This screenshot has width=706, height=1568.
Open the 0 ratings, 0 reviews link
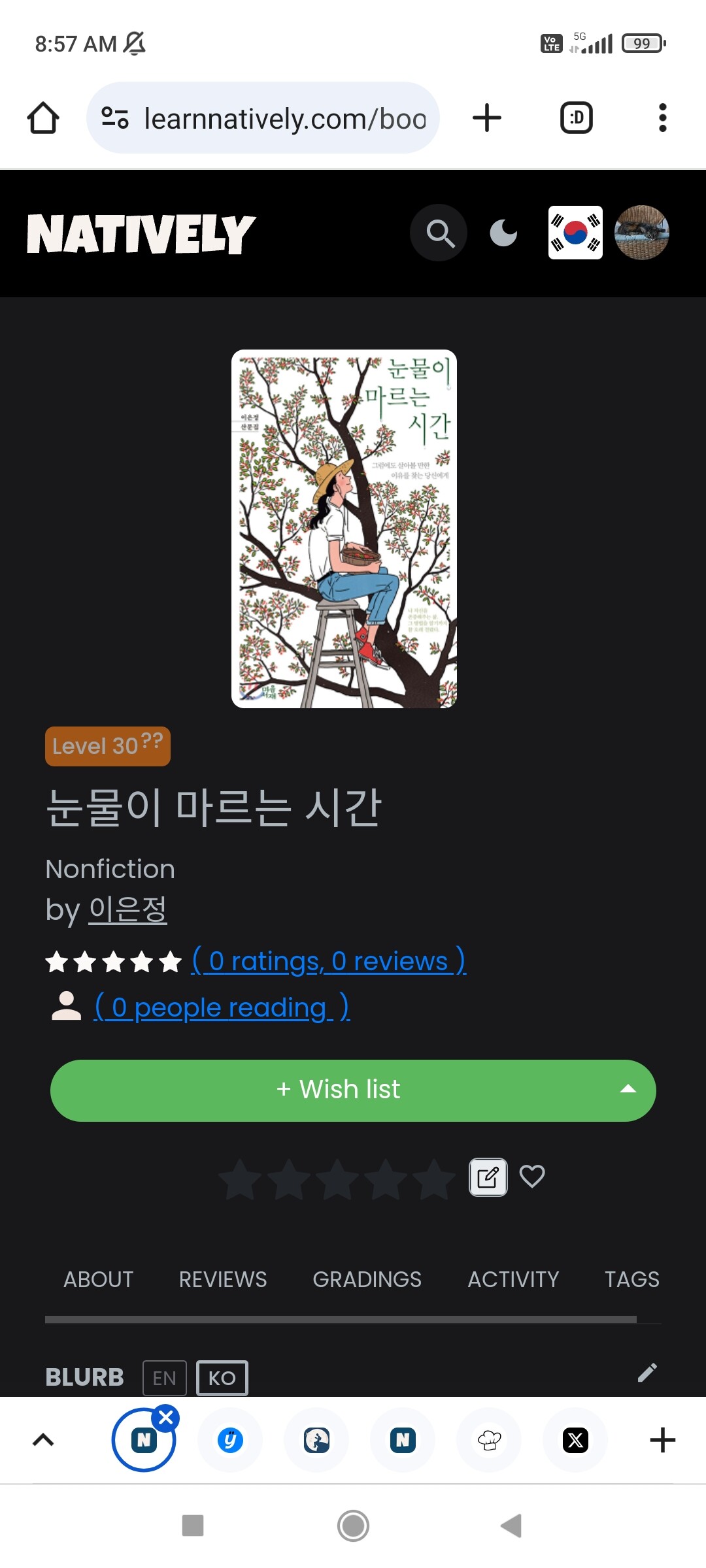pyautogui.click(x=329, y=961)
